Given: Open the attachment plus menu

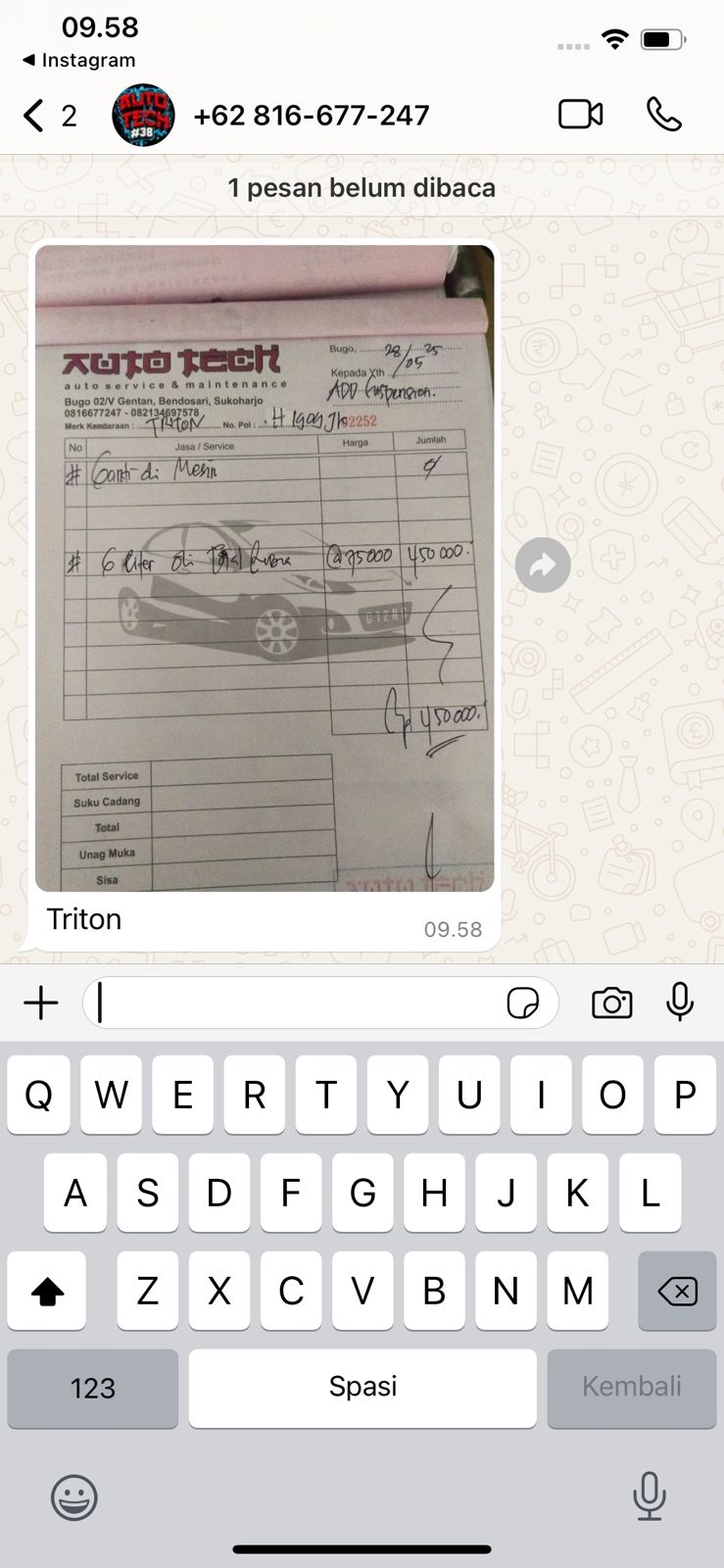Looking at the screenshot, I should pos(41,1003).
